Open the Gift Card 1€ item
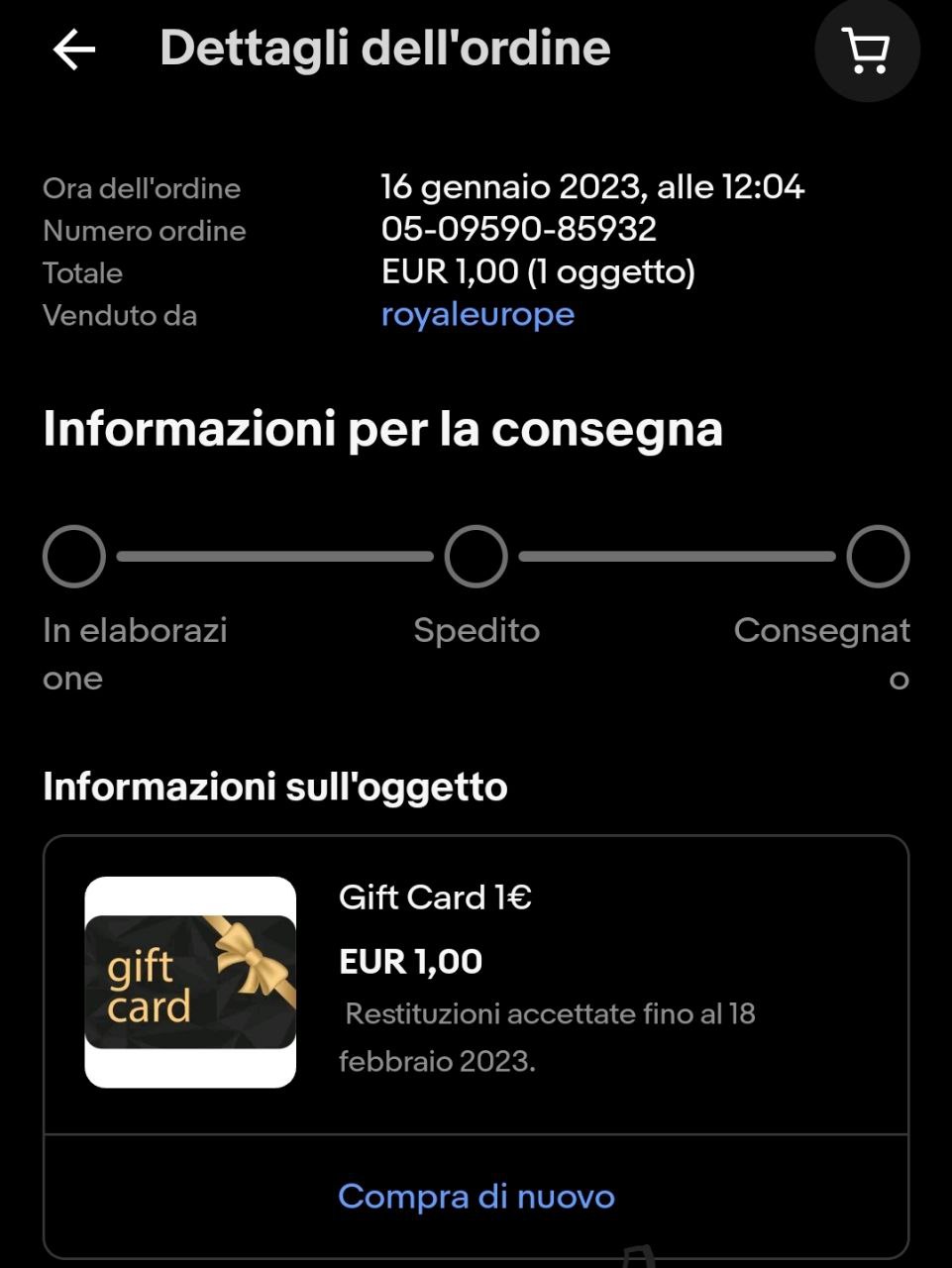Viewport: 952px width, 1268px height. click(x=435, y=898)
